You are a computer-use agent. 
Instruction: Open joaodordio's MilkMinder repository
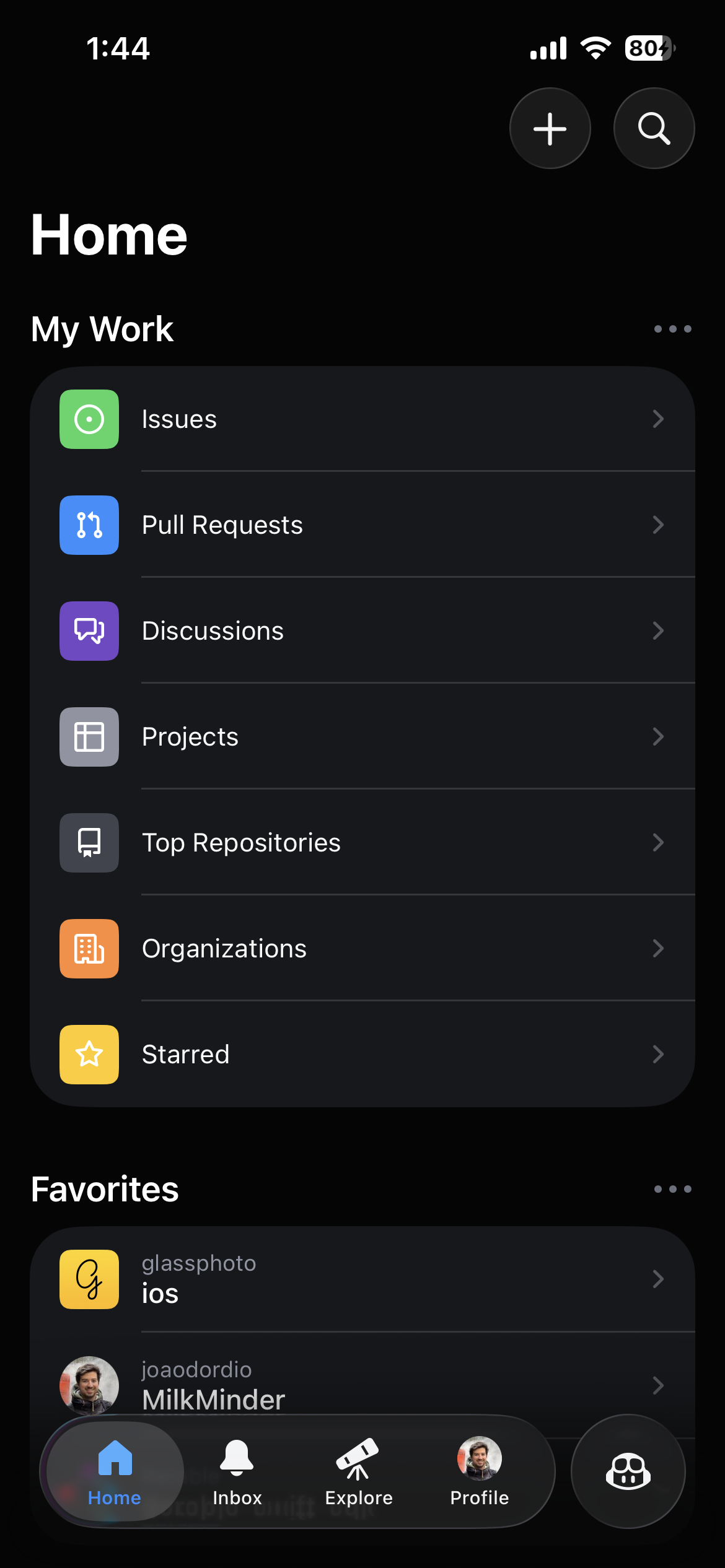pos(362,1385)
